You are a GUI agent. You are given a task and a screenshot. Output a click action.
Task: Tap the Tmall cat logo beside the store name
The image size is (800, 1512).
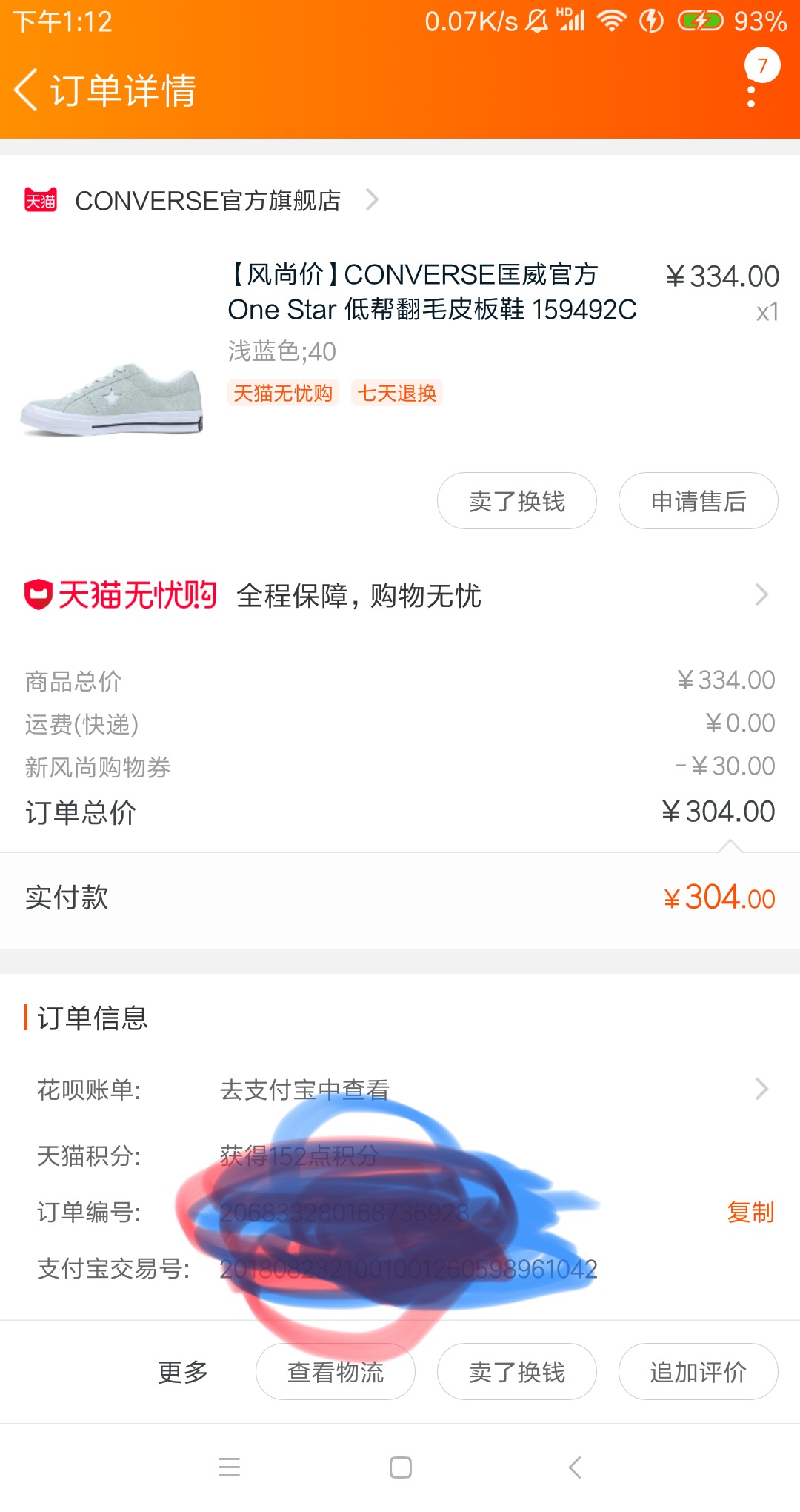click(x=40, y=199)
